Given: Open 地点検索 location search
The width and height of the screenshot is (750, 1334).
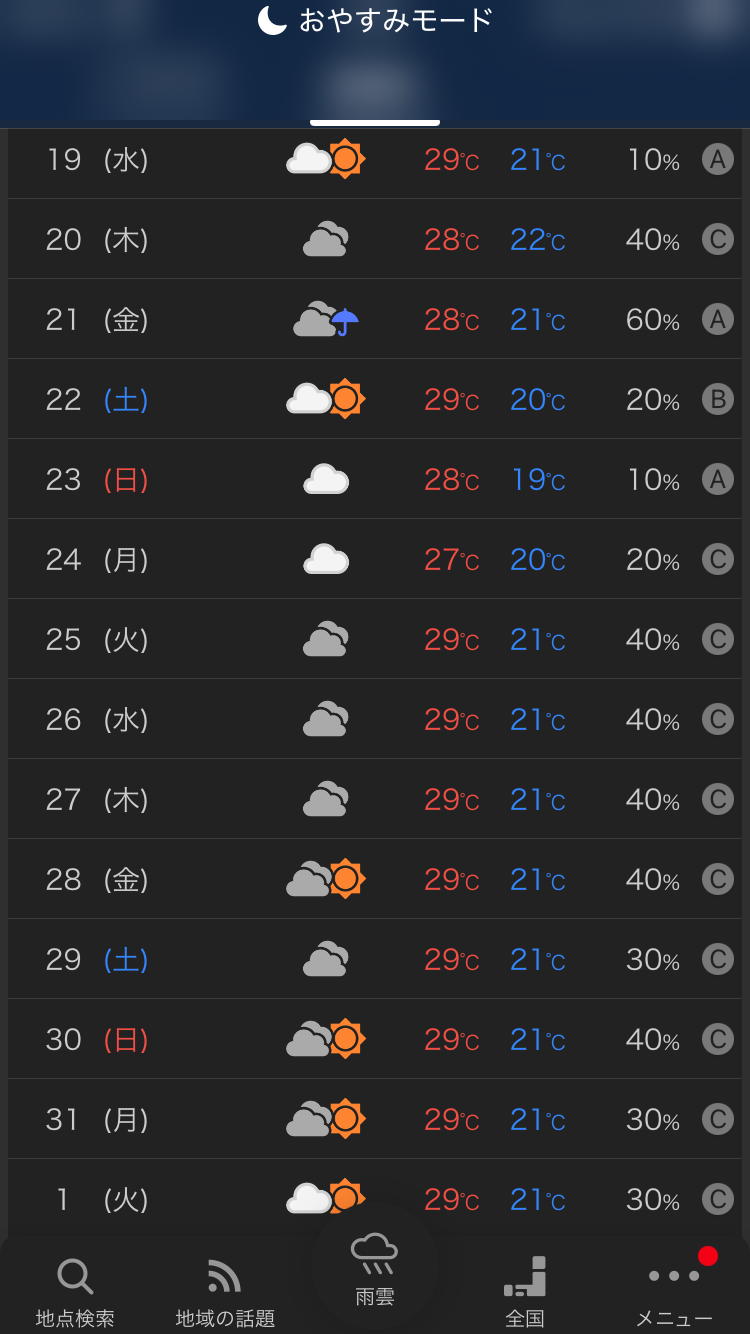Looking at the screenshot, I should coord(75,1292).
